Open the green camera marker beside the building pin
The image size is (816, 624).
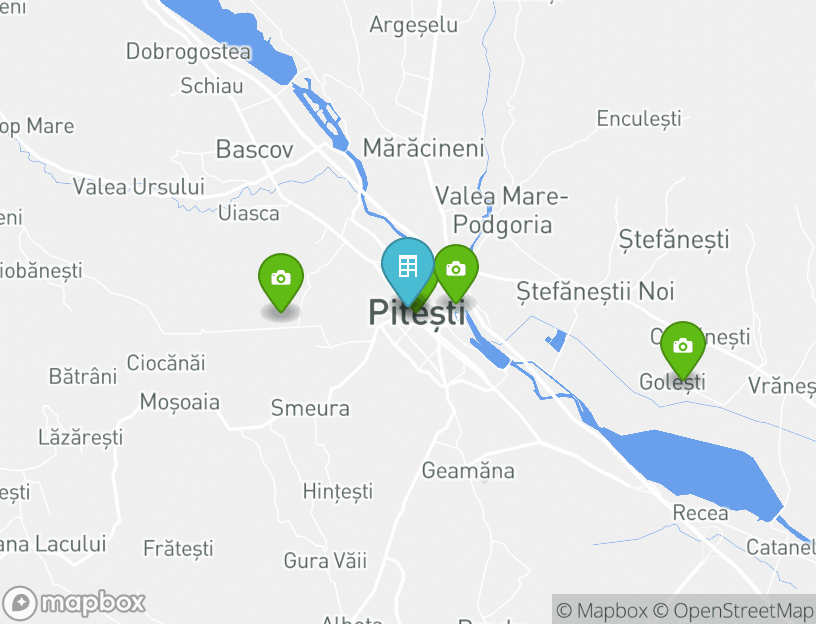click(457, 270)
